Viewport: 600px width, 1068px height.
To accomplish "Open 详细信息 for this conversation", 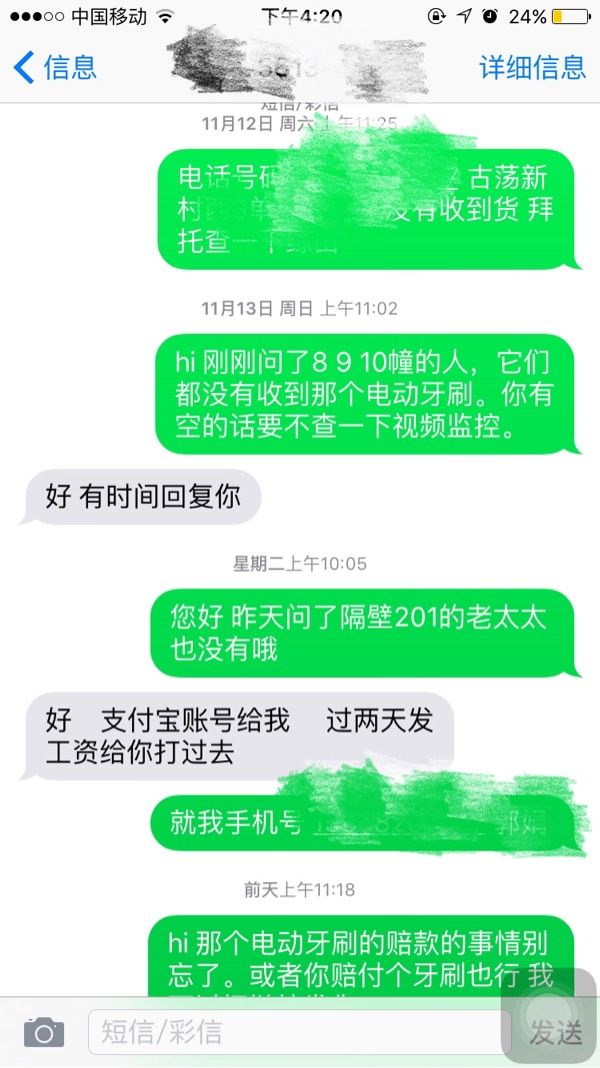I will (533, 67).
